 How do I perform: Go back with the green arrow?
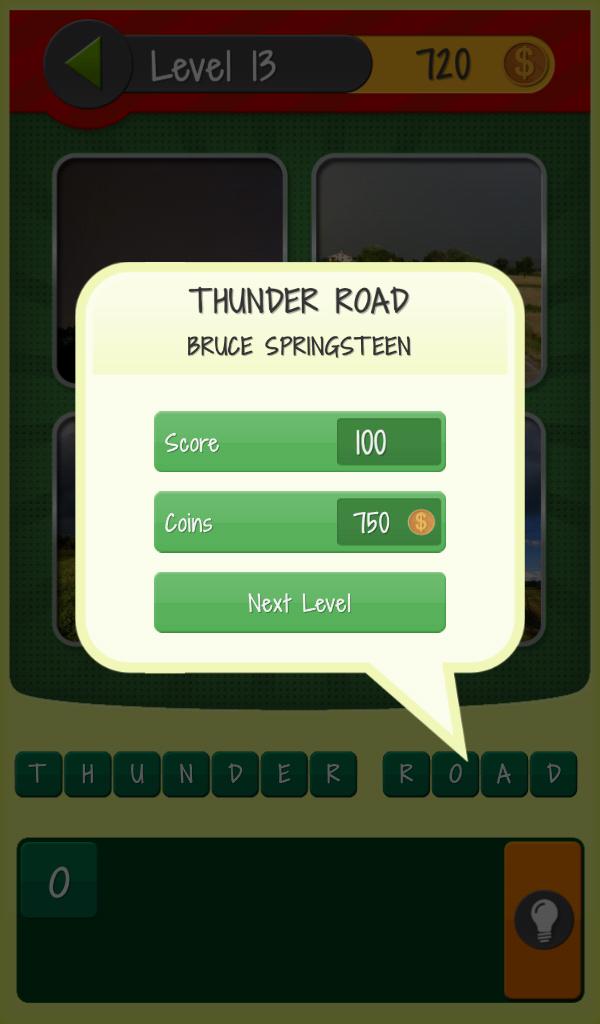pyautogui.click(x=87, y=64)
